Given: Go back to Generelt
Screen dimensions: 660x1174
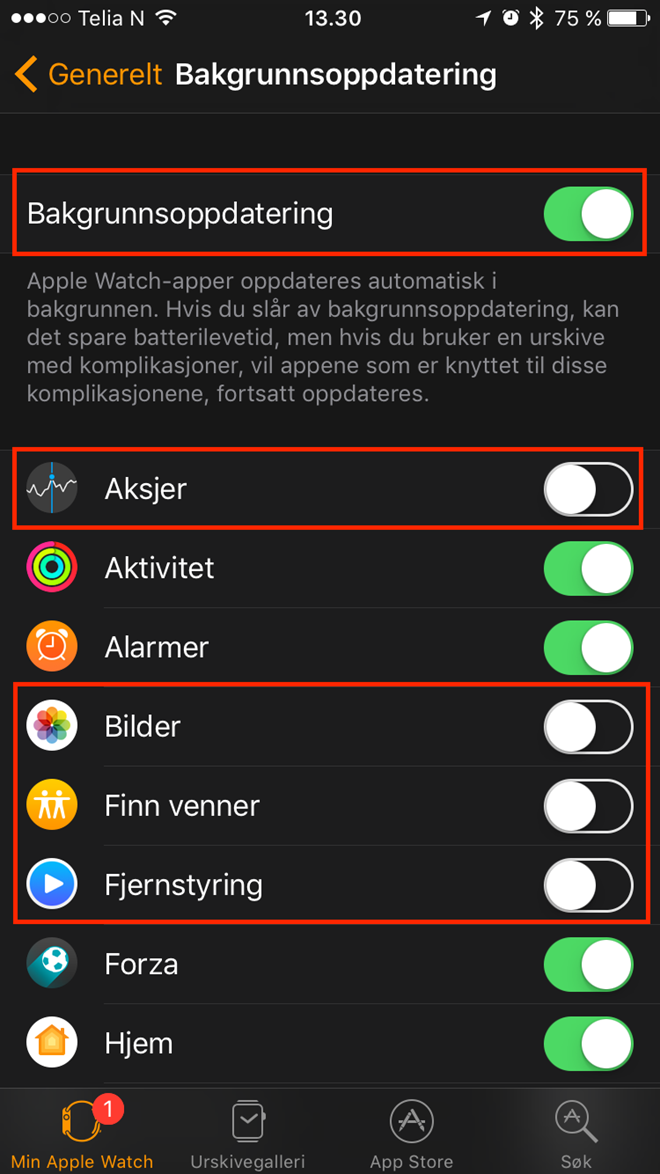Looking at the screenshot, I should tap(88, 76).
